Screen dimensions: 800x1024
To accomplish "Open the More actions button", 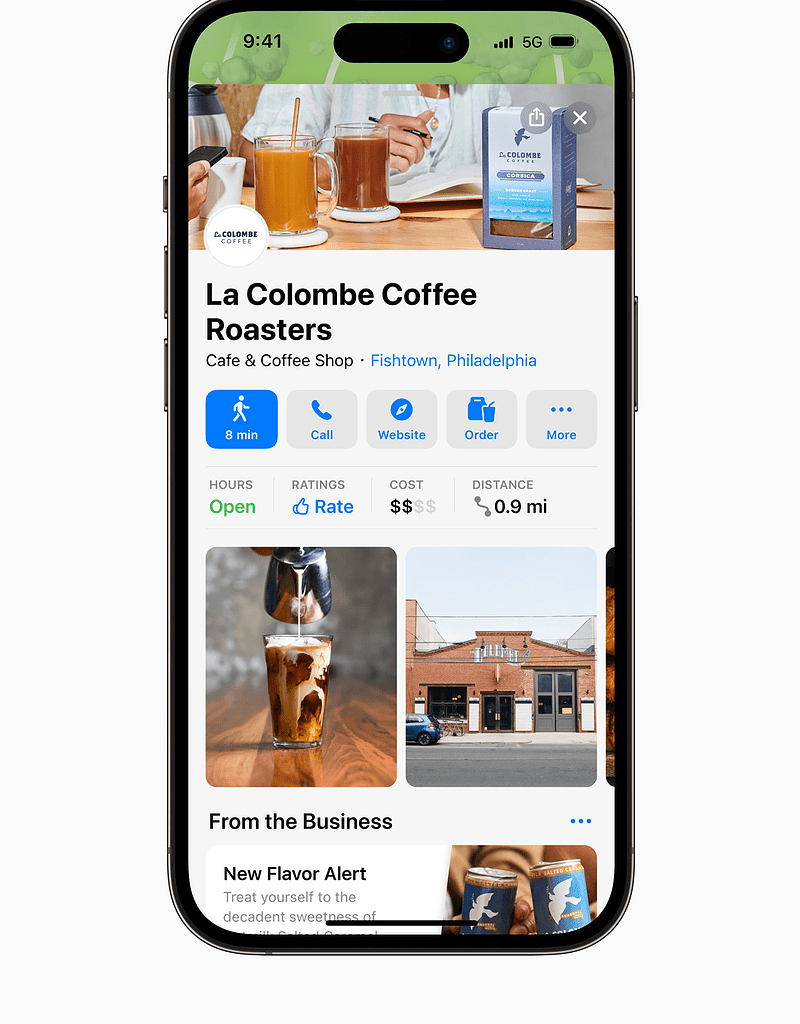I will tap(561, 419).
